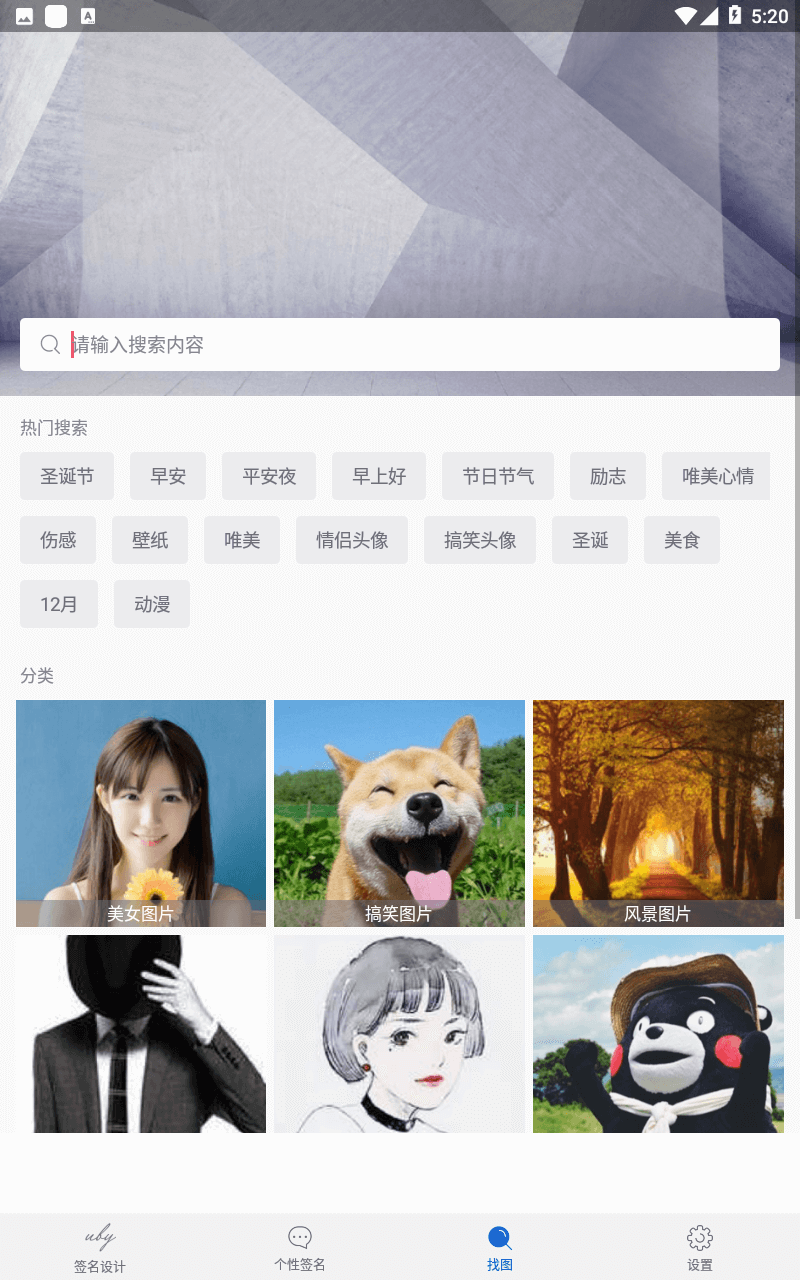800x1280 pixels.
Task: Tap the 壁纸 chip
Action: (150, 540)
